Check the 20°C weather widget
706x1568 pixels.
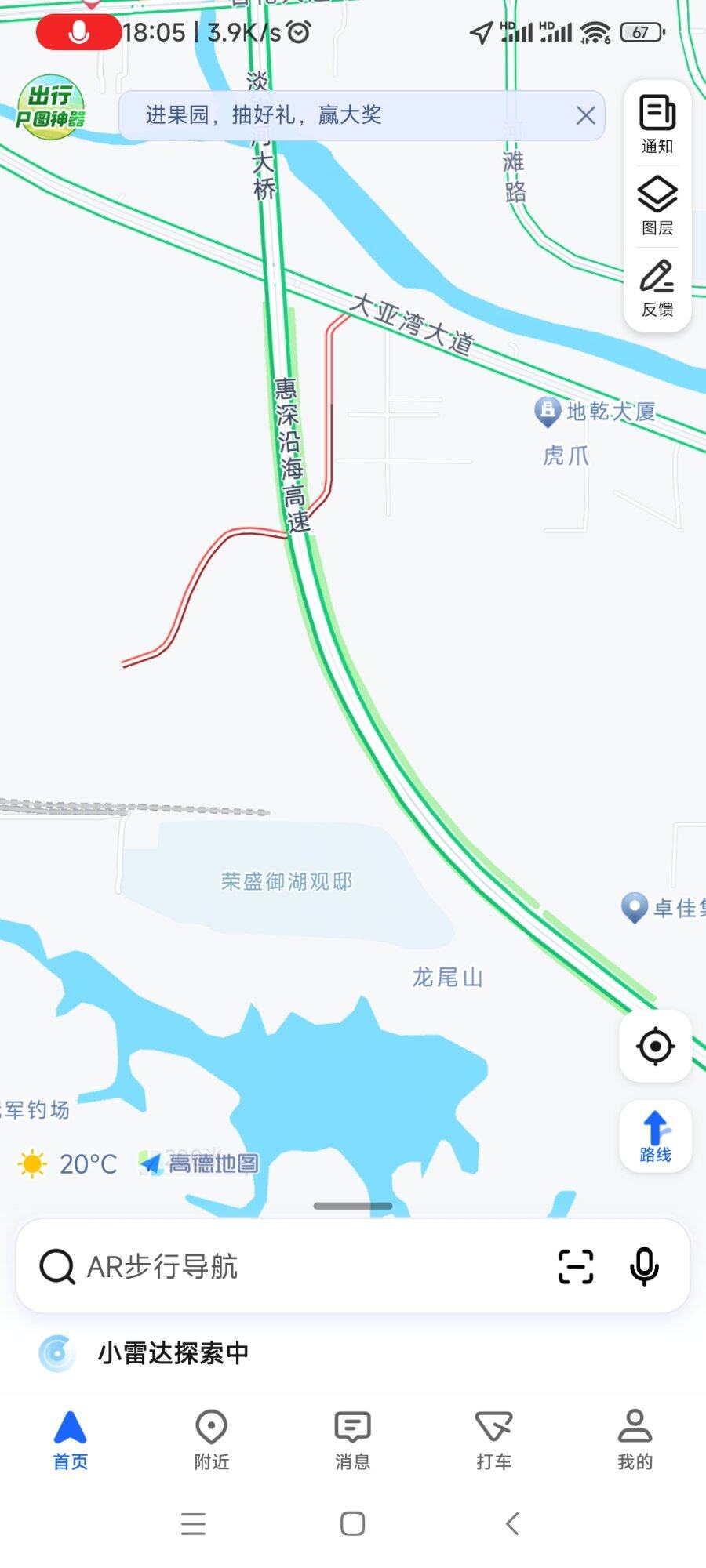[x=67, y=1164]
